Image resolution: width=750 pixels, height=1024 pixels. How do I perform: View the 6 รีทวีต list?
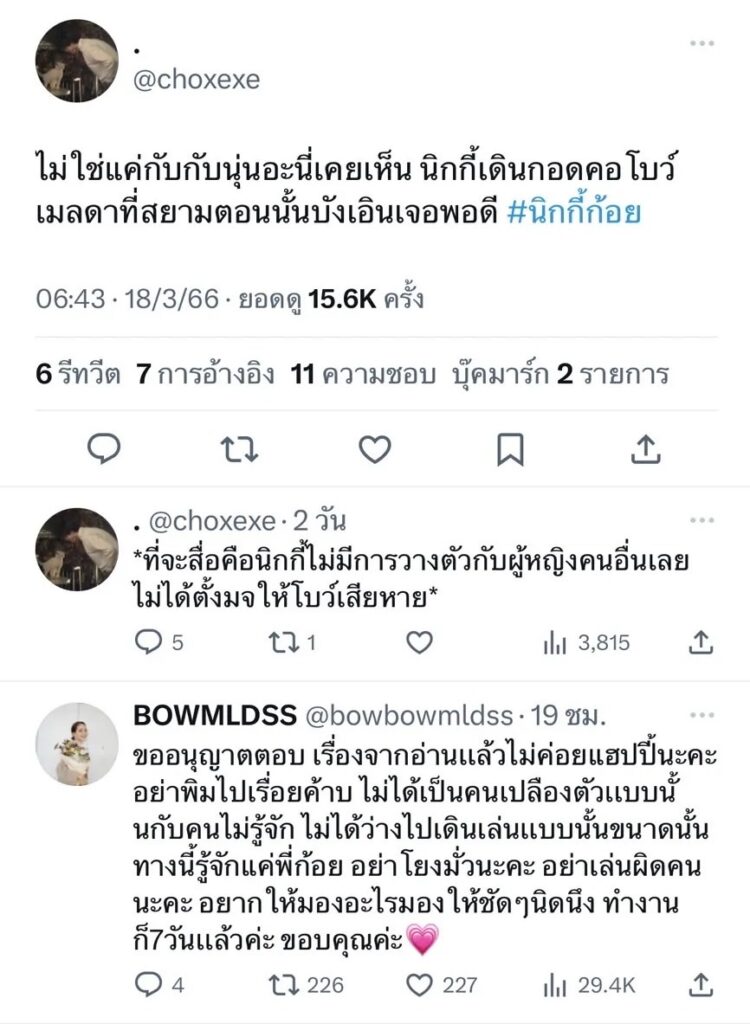coord(78,375)
